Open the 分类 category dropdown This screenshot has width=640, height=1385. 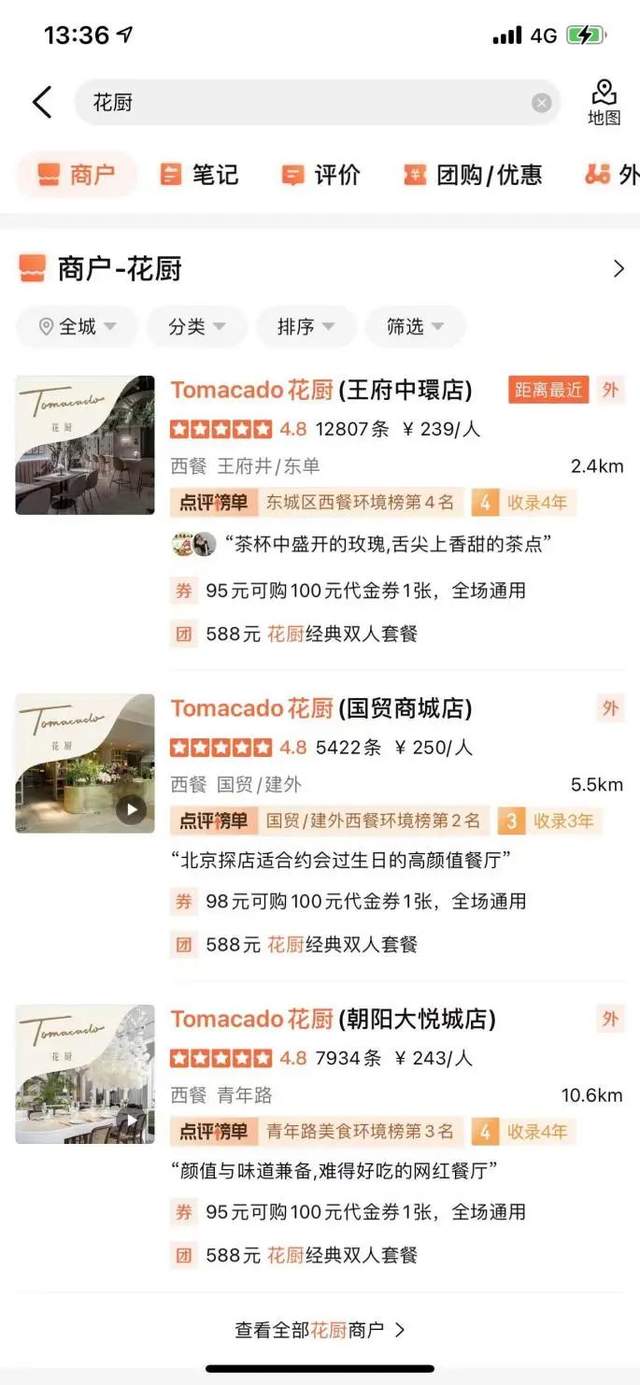pos(196,327)
